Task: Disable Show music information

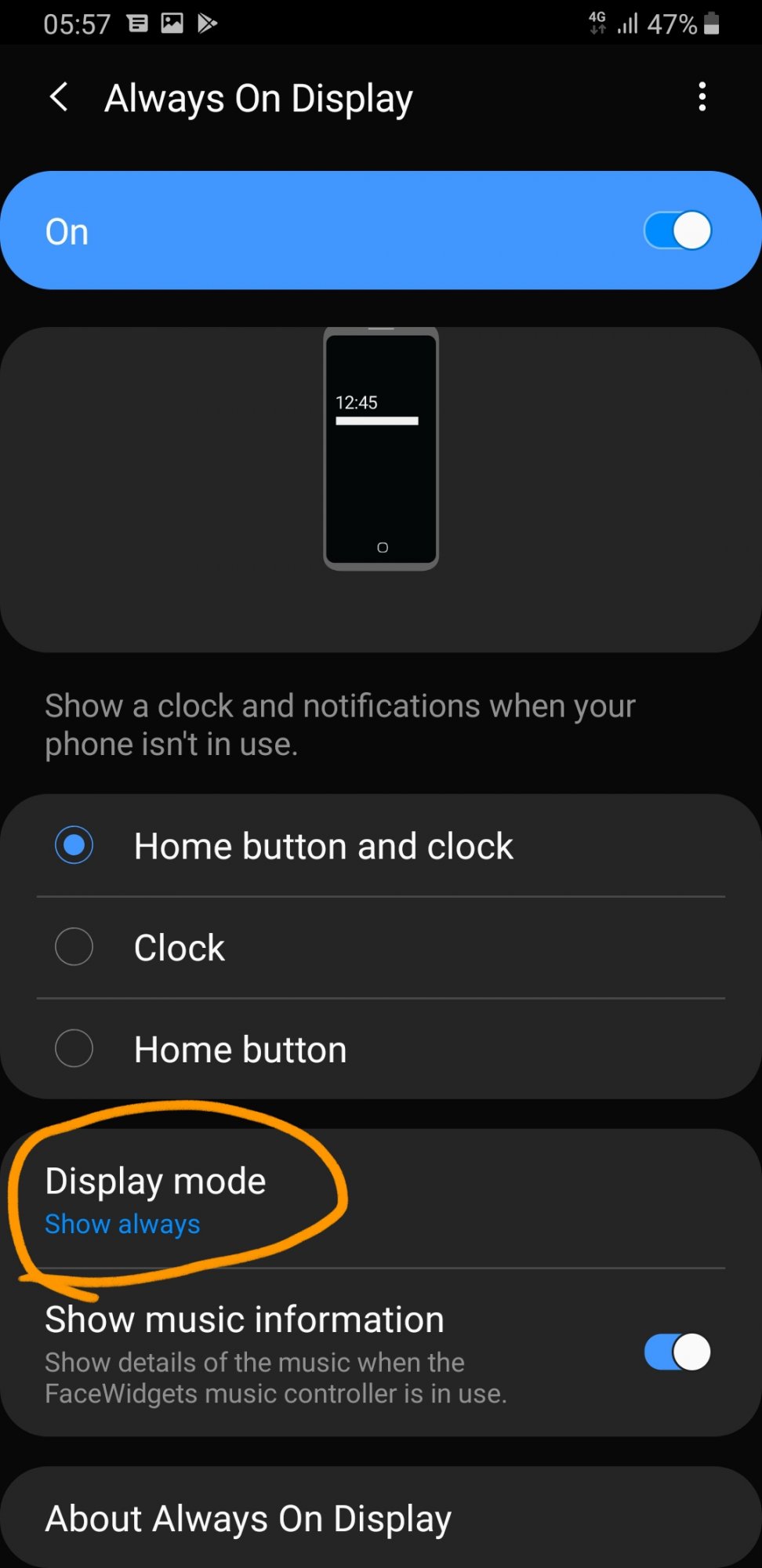Action: pyautogui.click(x=677, y=1352)
